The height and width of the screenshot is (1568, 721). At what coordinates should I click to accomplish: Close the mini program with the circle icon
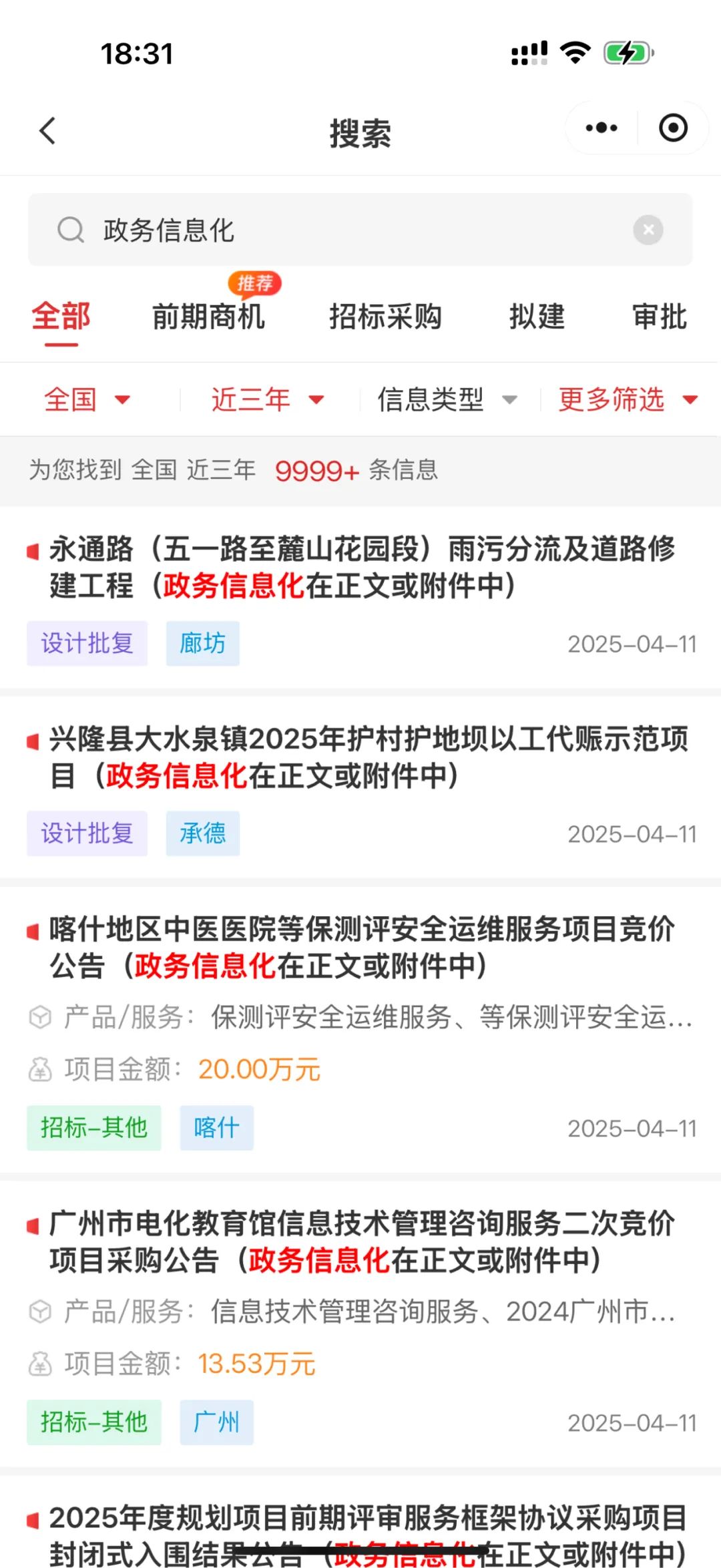(673, 128)
